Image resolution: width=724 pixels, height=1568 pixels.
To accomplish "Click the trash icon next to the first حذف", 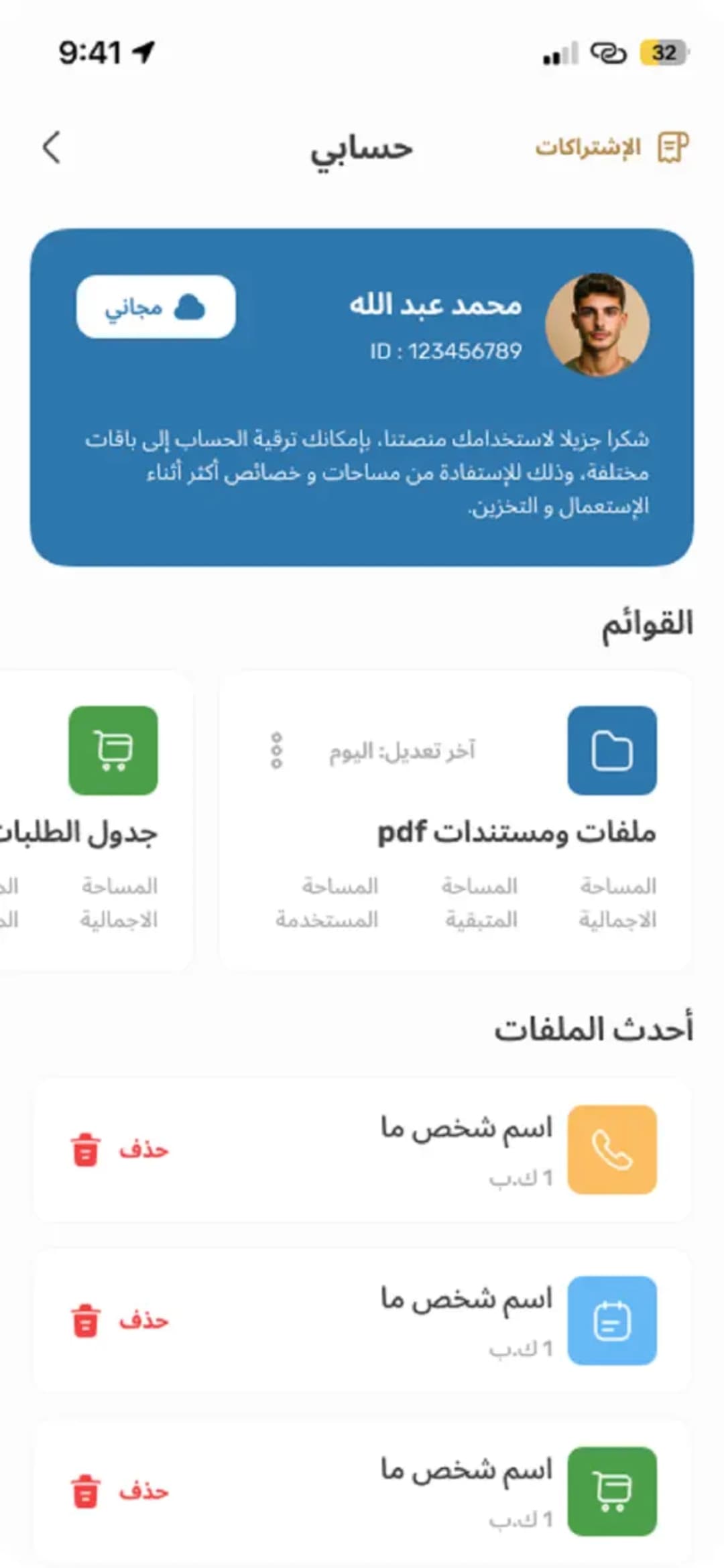I will pyautogui.click(x=86, y=1149).
